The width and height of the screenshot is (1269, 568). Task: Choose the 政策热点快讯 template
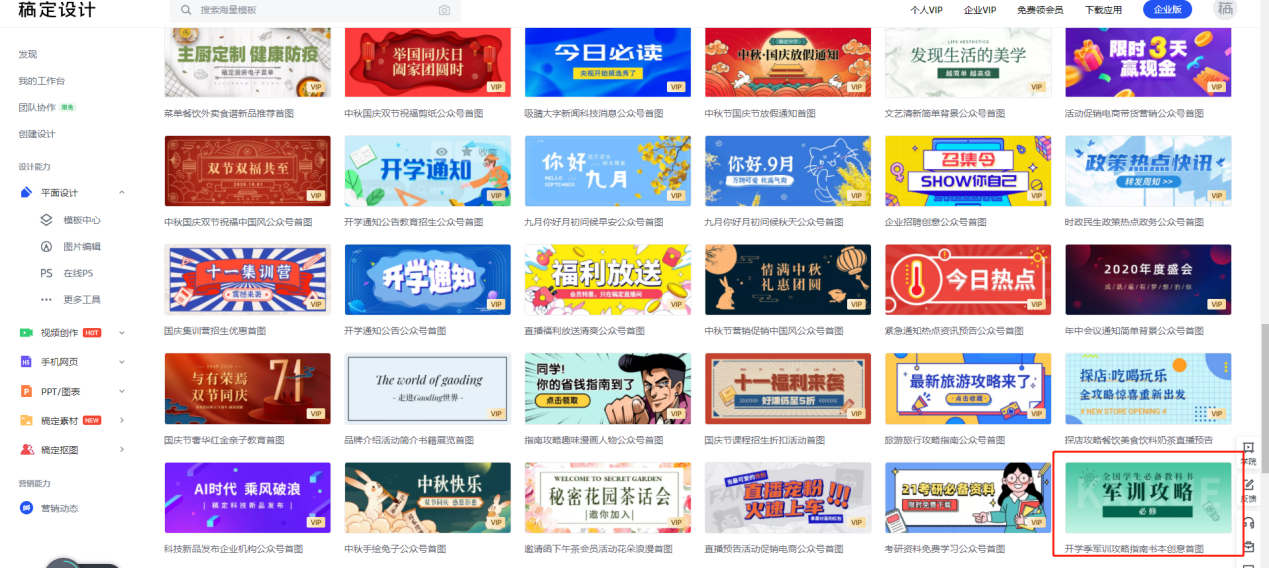pos(1148,171)
